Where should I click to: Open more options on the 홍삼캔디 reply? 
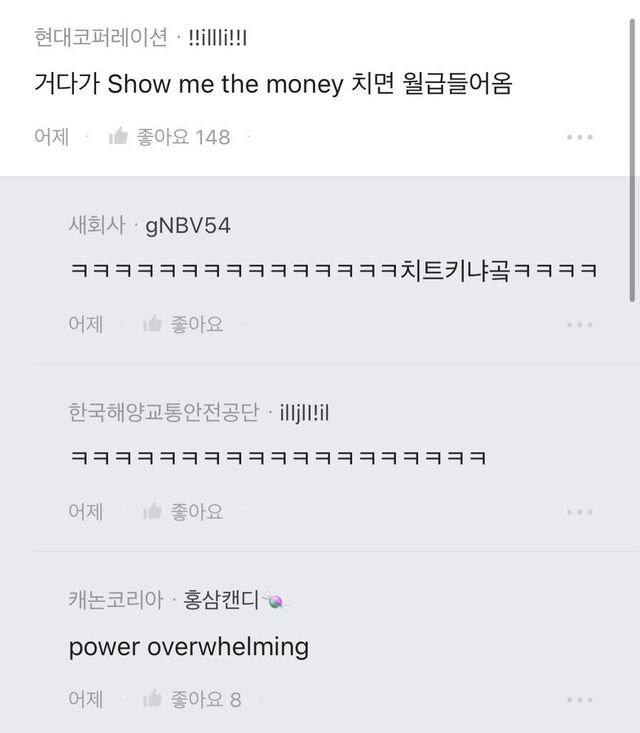pyautogui.click(x=580, y=699)
